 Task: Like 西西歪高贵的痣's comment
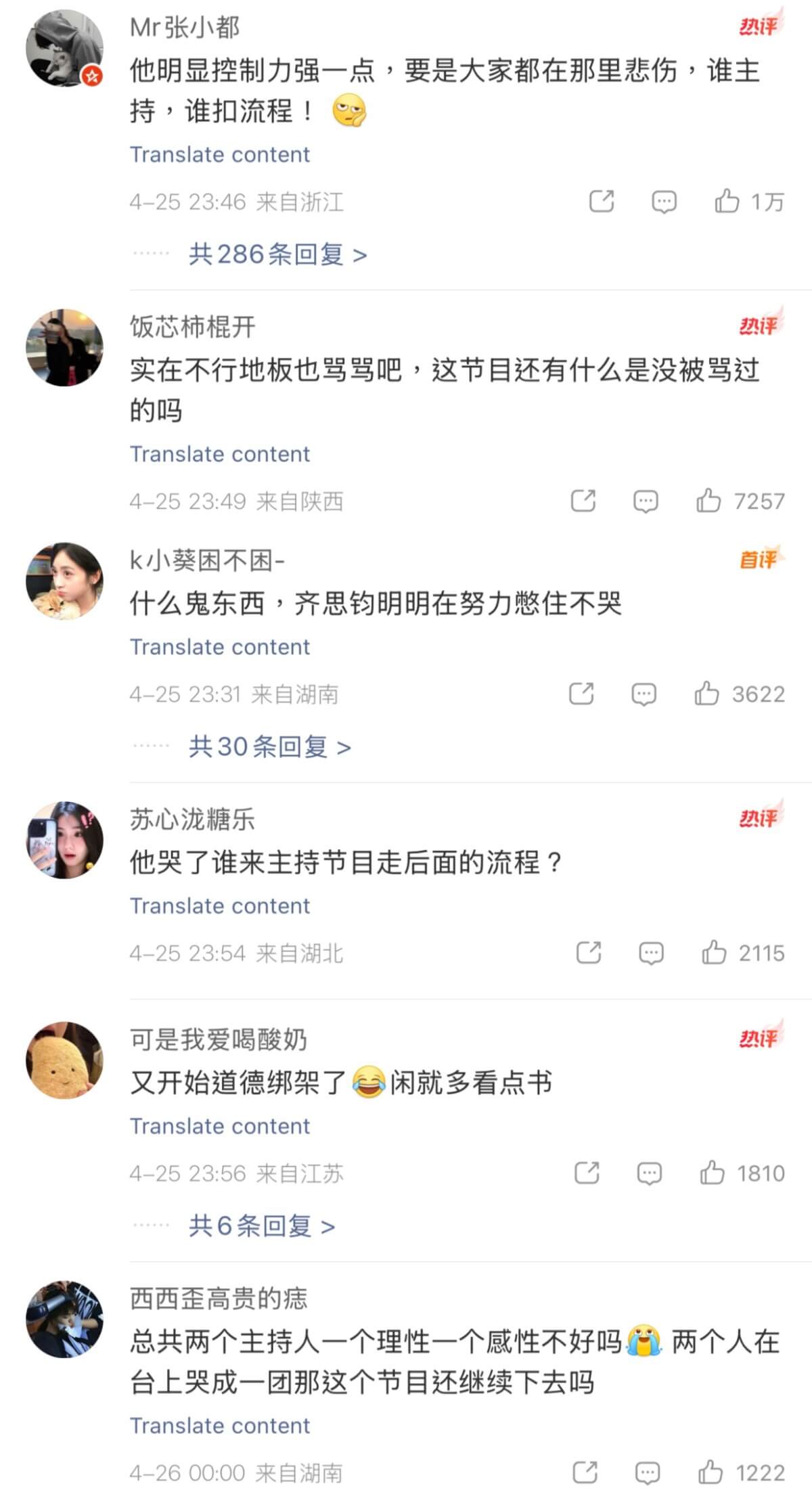click(x=710, y=1472)
